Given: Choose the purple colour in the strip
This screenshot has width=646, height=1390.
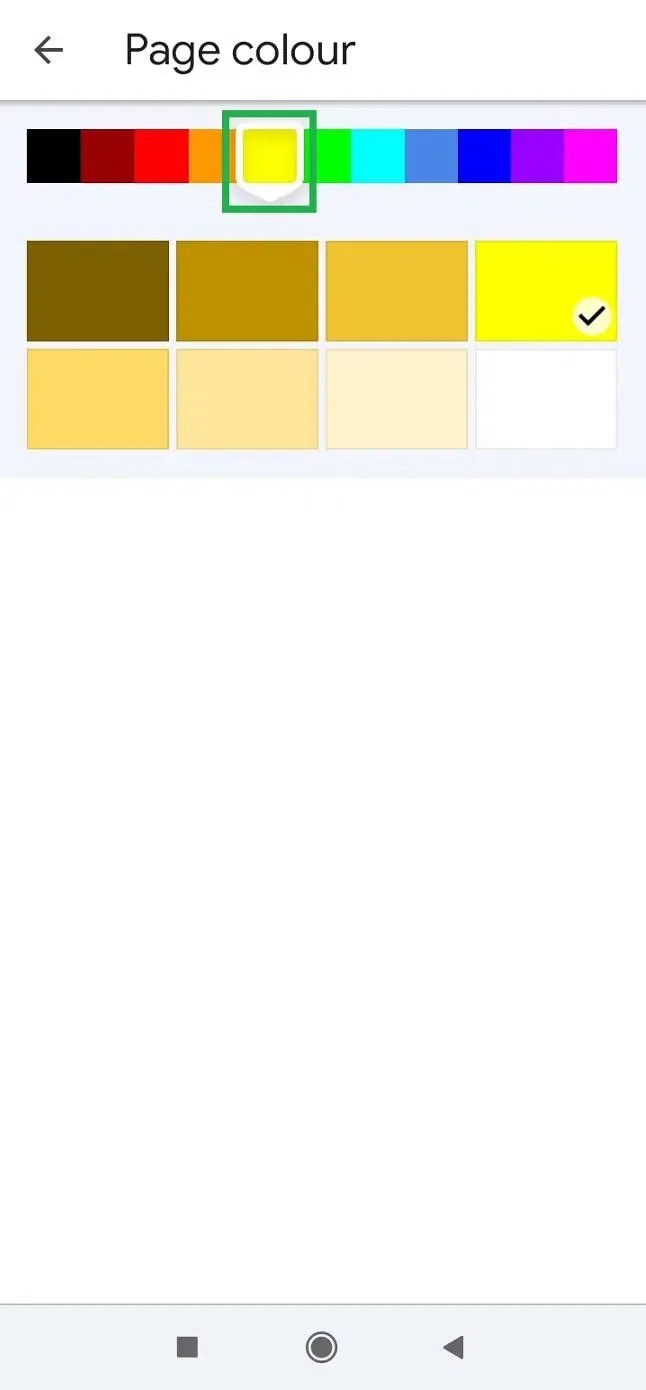Looking at the screenshot, I should tap(537, 156).
